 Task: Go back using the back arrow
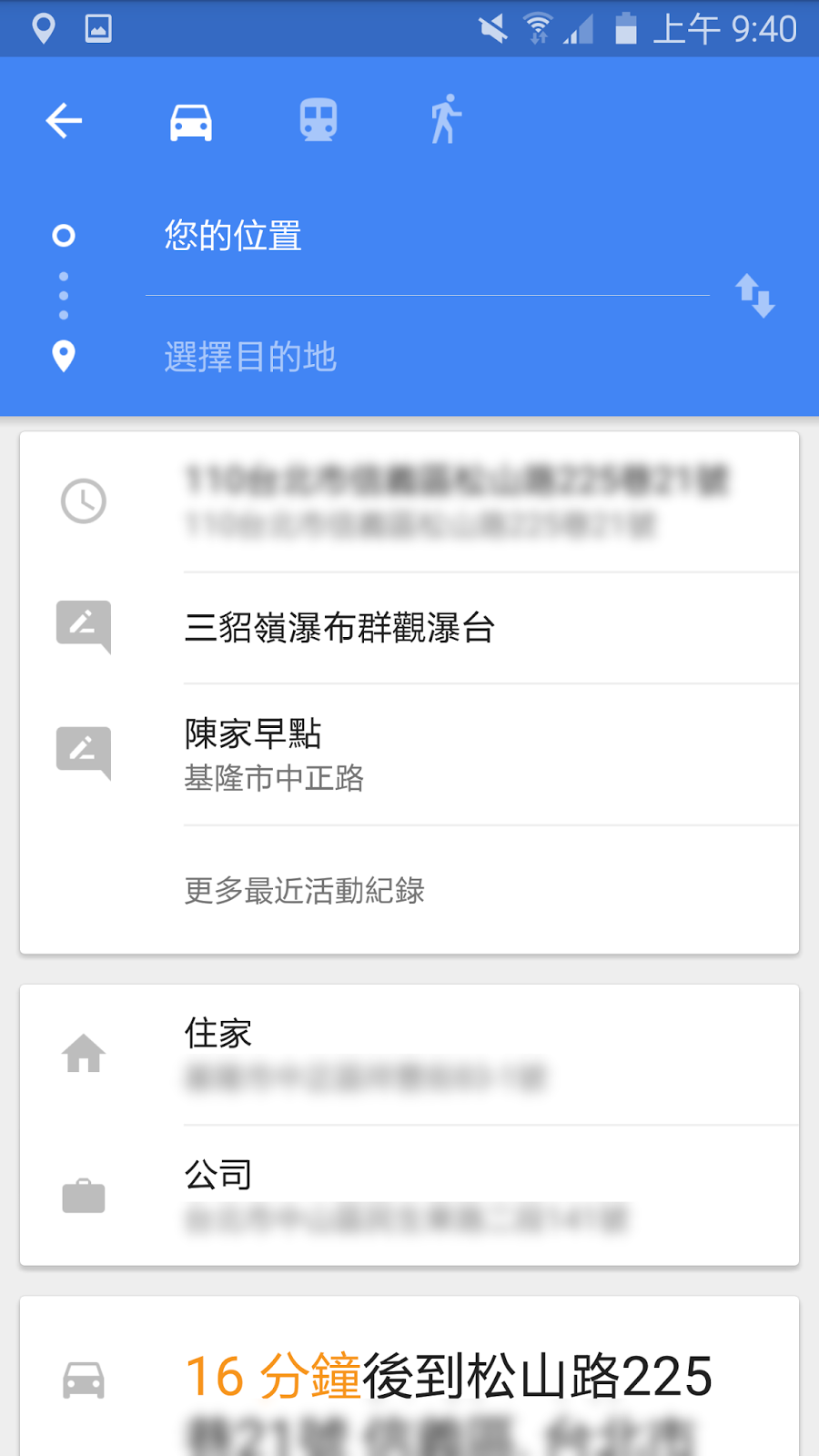[64, 121]
